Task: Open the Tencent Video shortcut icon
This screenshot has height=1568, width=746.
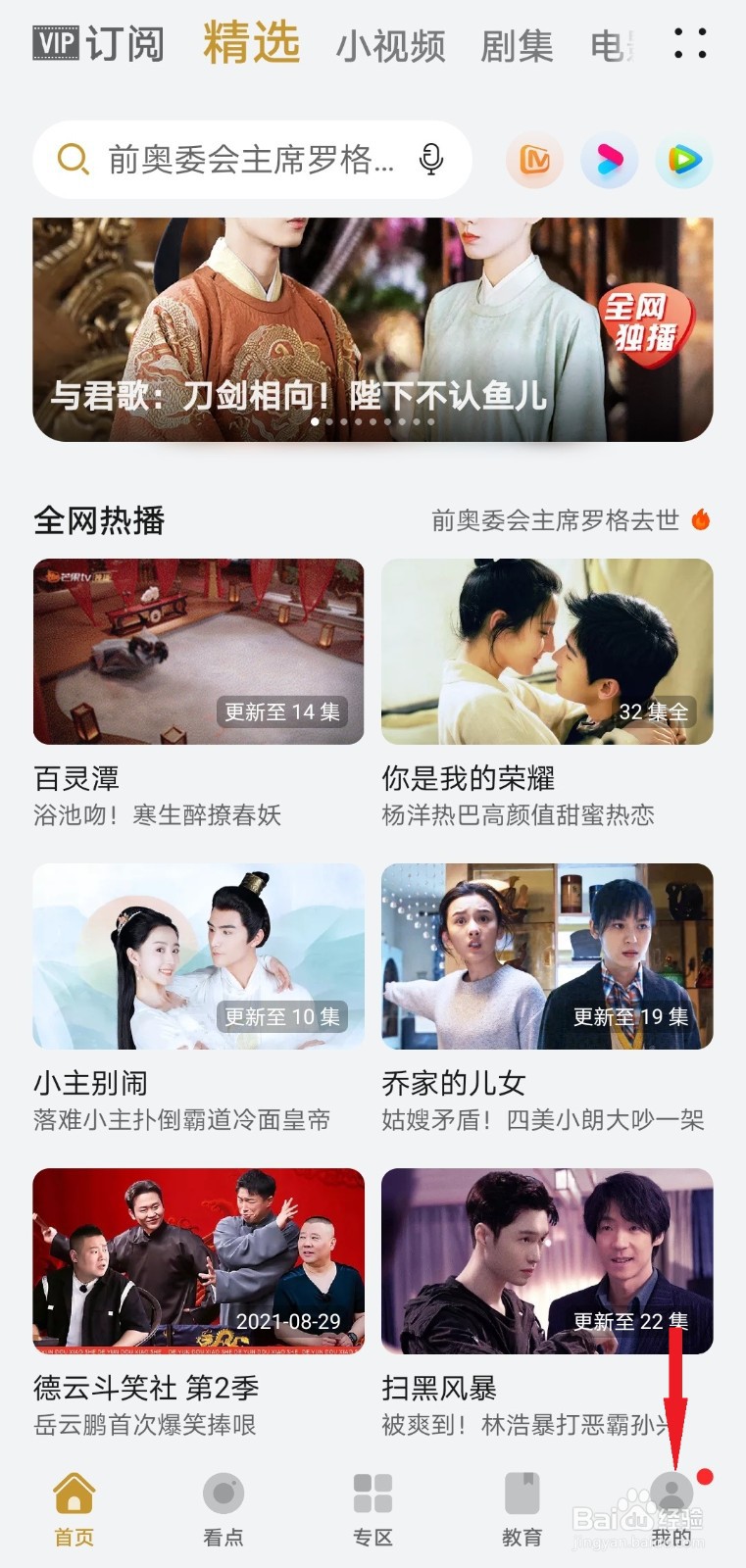Action: click(x=684, y=160)
